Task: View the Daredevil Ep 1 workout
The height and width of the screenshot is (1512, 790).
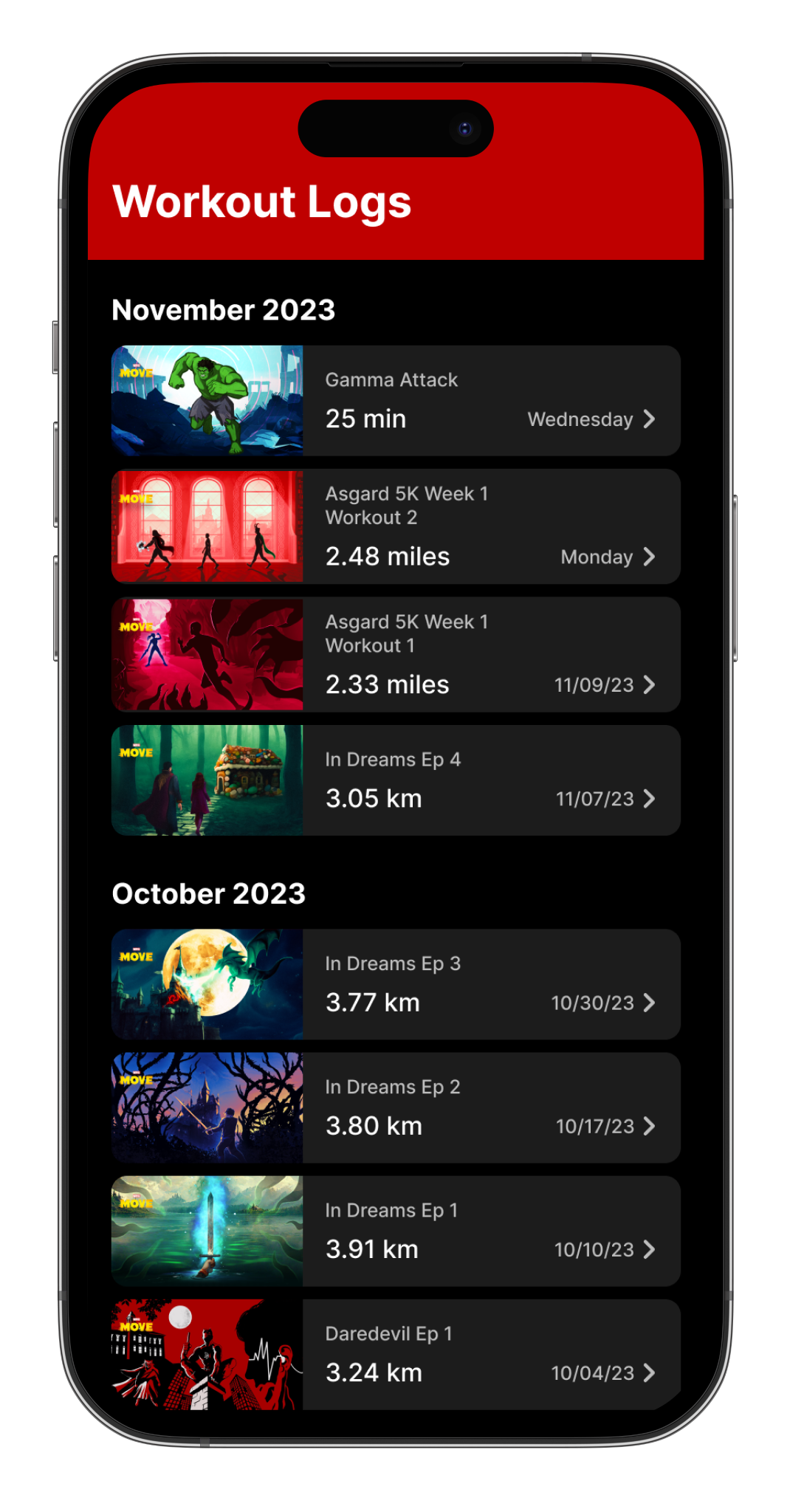Action: tap(396, 1354)
